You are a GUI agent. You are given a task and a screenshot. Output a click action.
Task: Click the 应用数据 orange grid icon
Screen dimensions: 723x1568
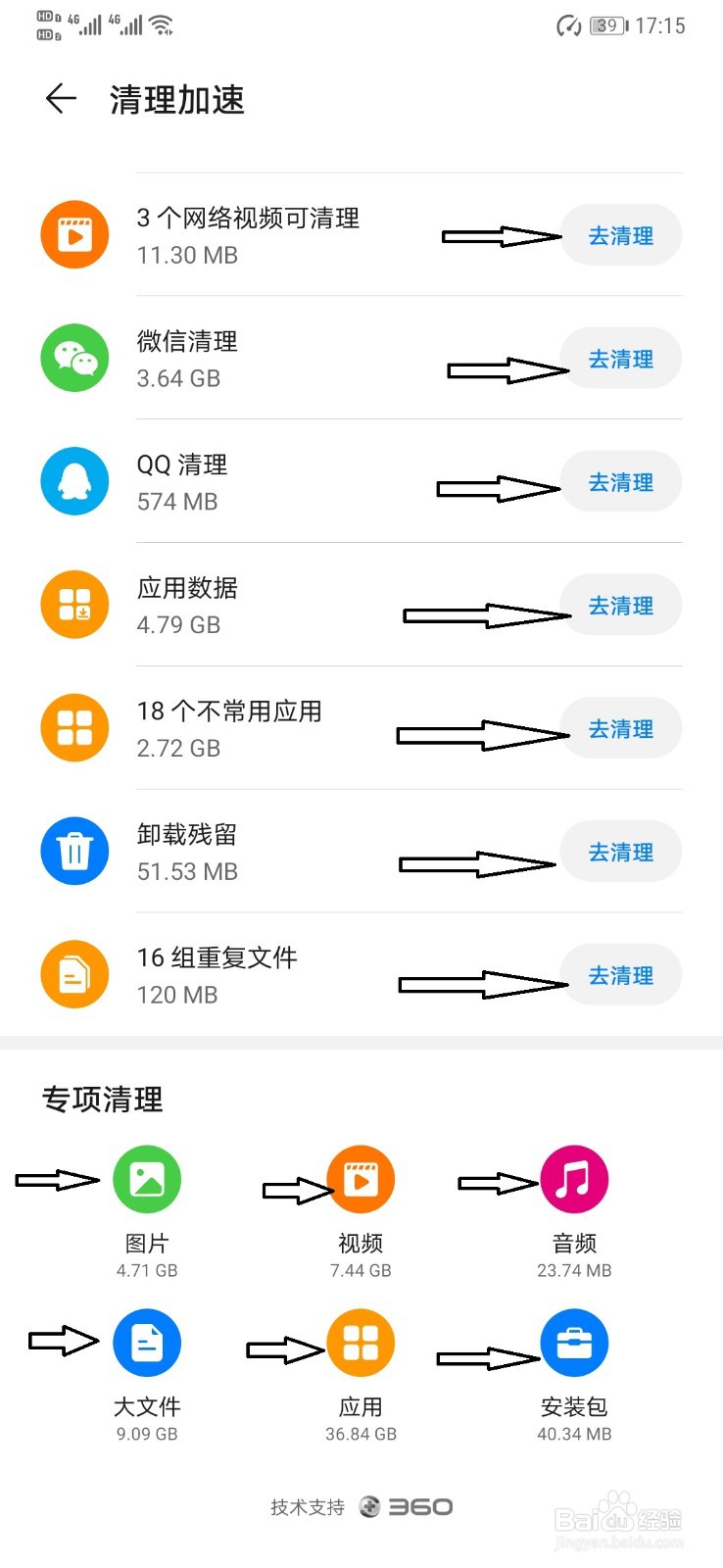[x=73, y=605]
